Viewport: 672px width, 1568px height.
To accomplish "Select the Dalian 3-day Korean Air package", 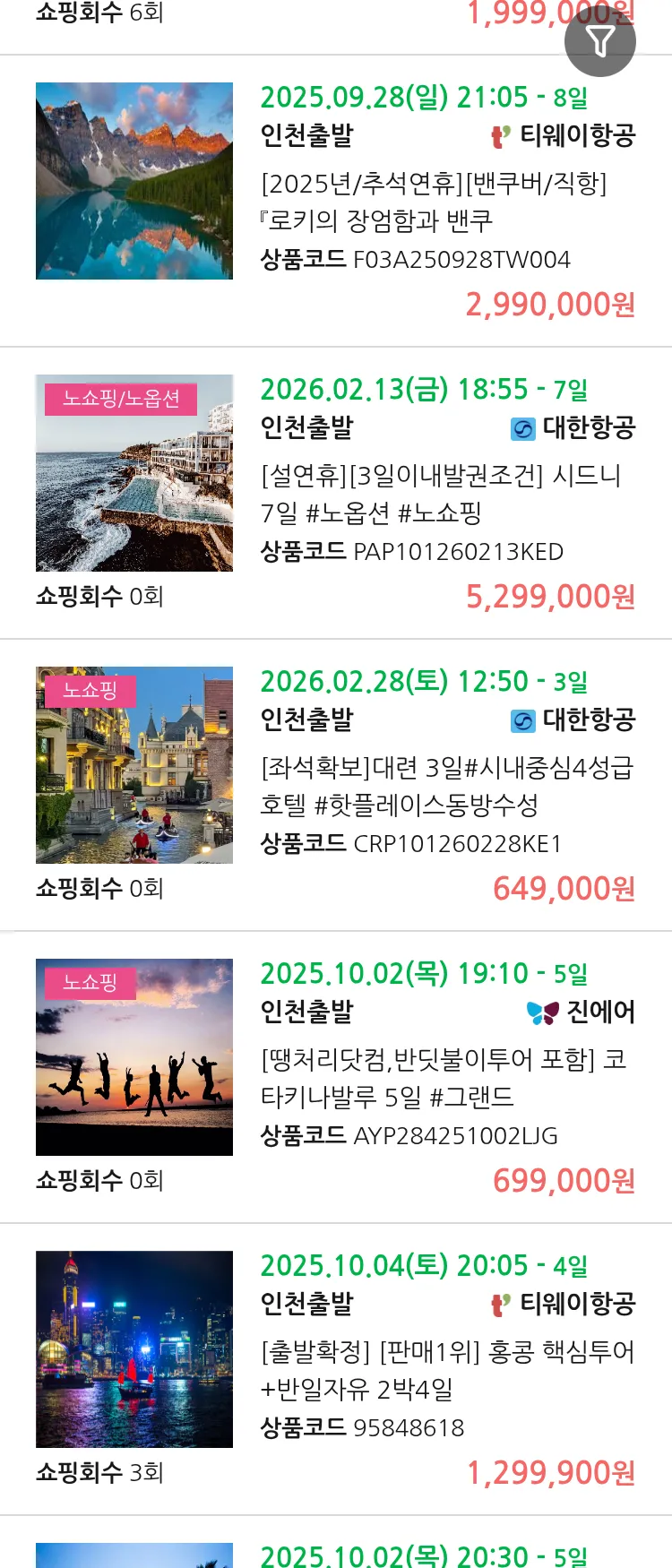I will [446, 787].
